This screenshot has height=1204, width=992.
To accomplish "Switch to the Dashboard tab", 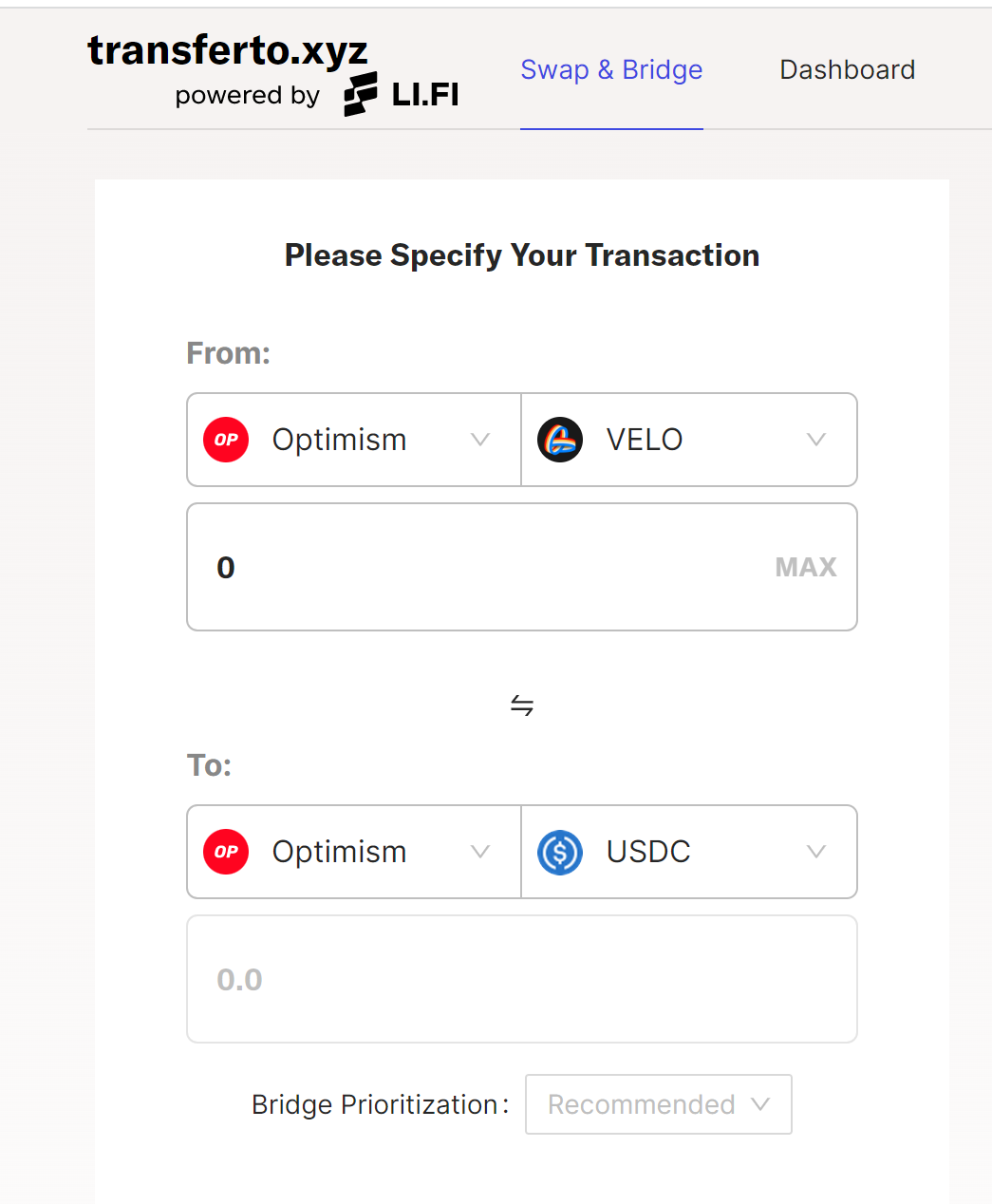I will pyautogui.click(x=847, y=69).
